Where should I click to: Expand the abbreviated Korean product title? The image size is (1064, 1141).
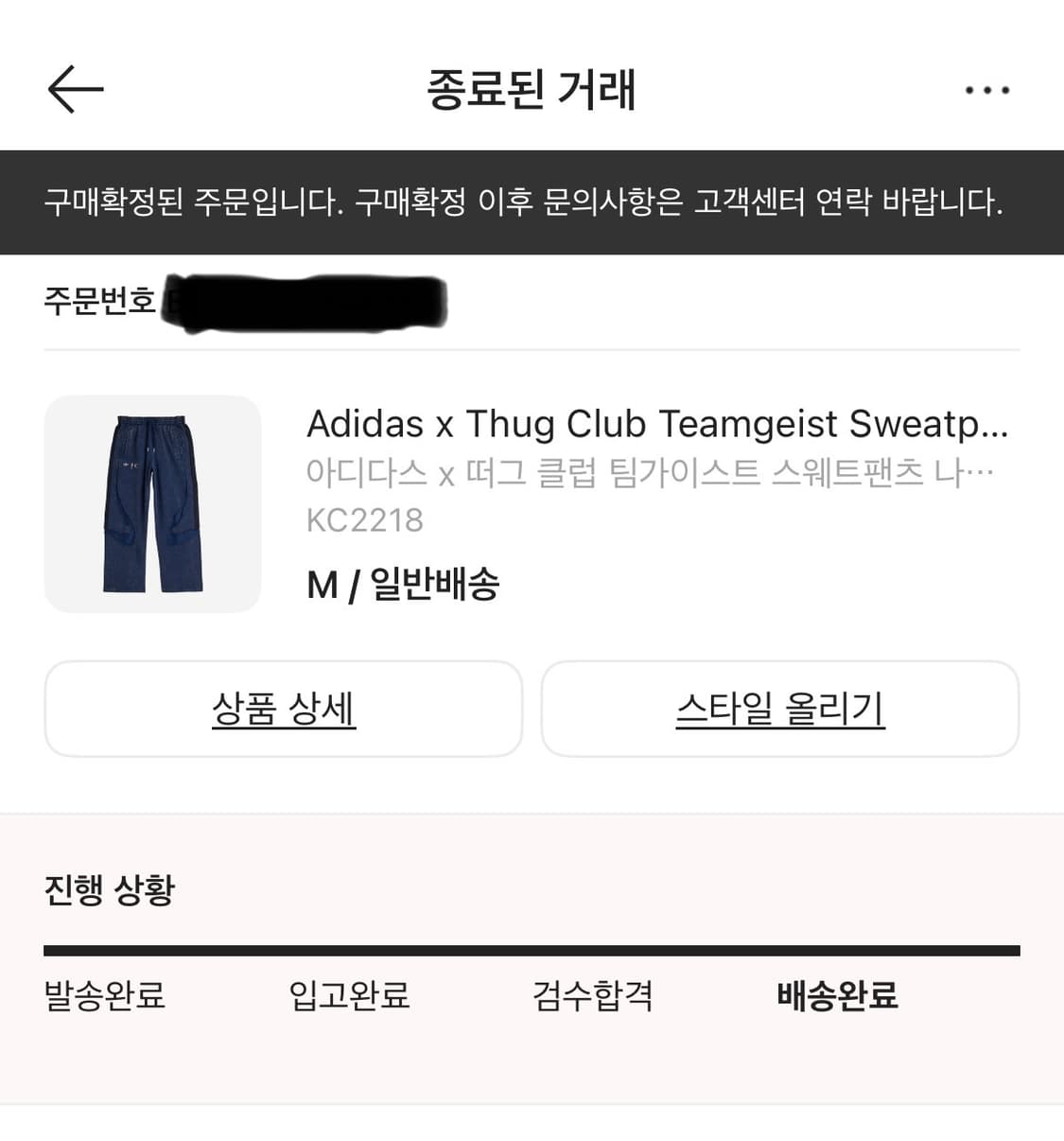(650, 473)
